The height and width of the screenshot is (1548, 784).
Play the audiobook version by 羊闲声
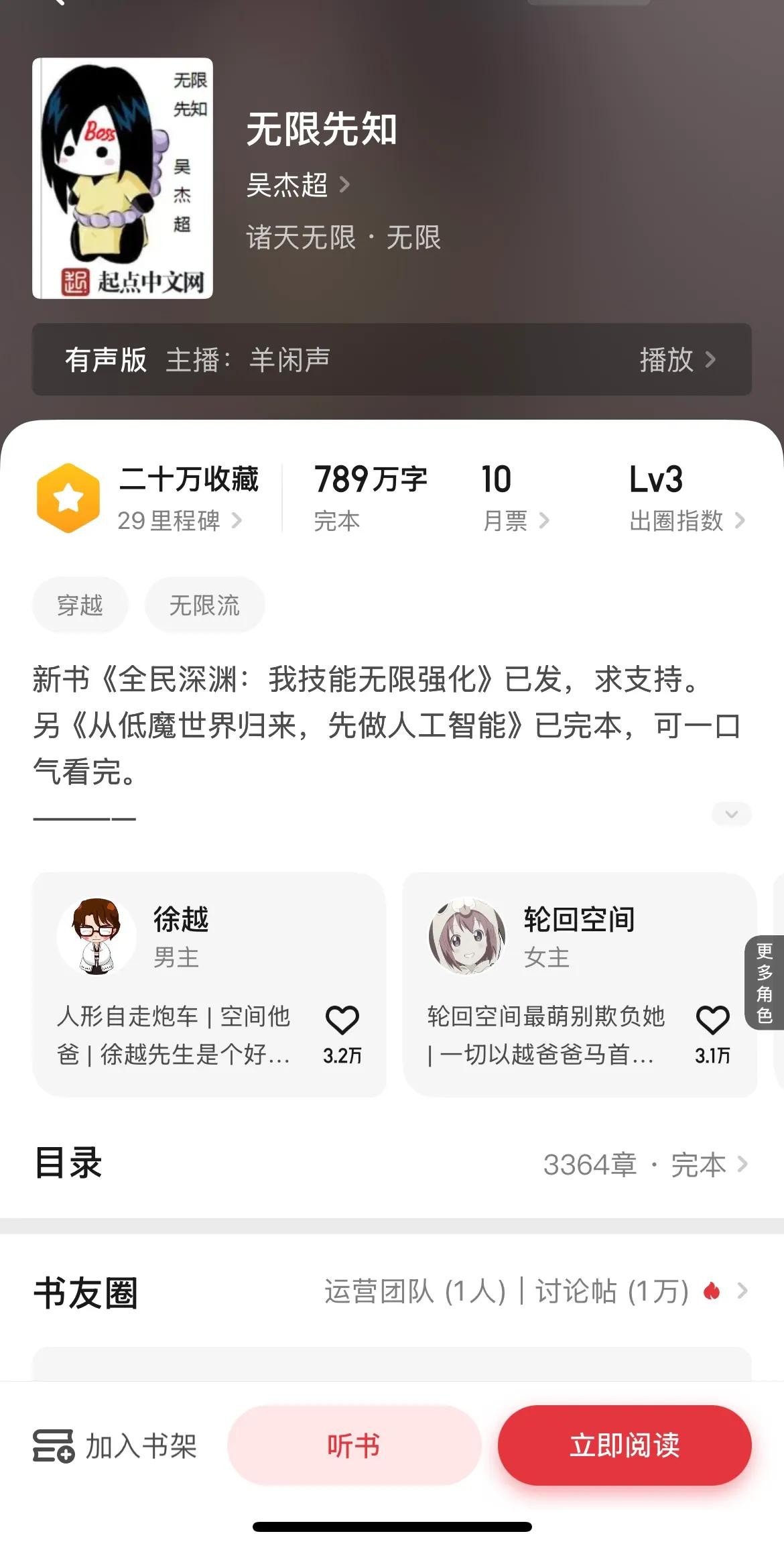pos(677,360)
